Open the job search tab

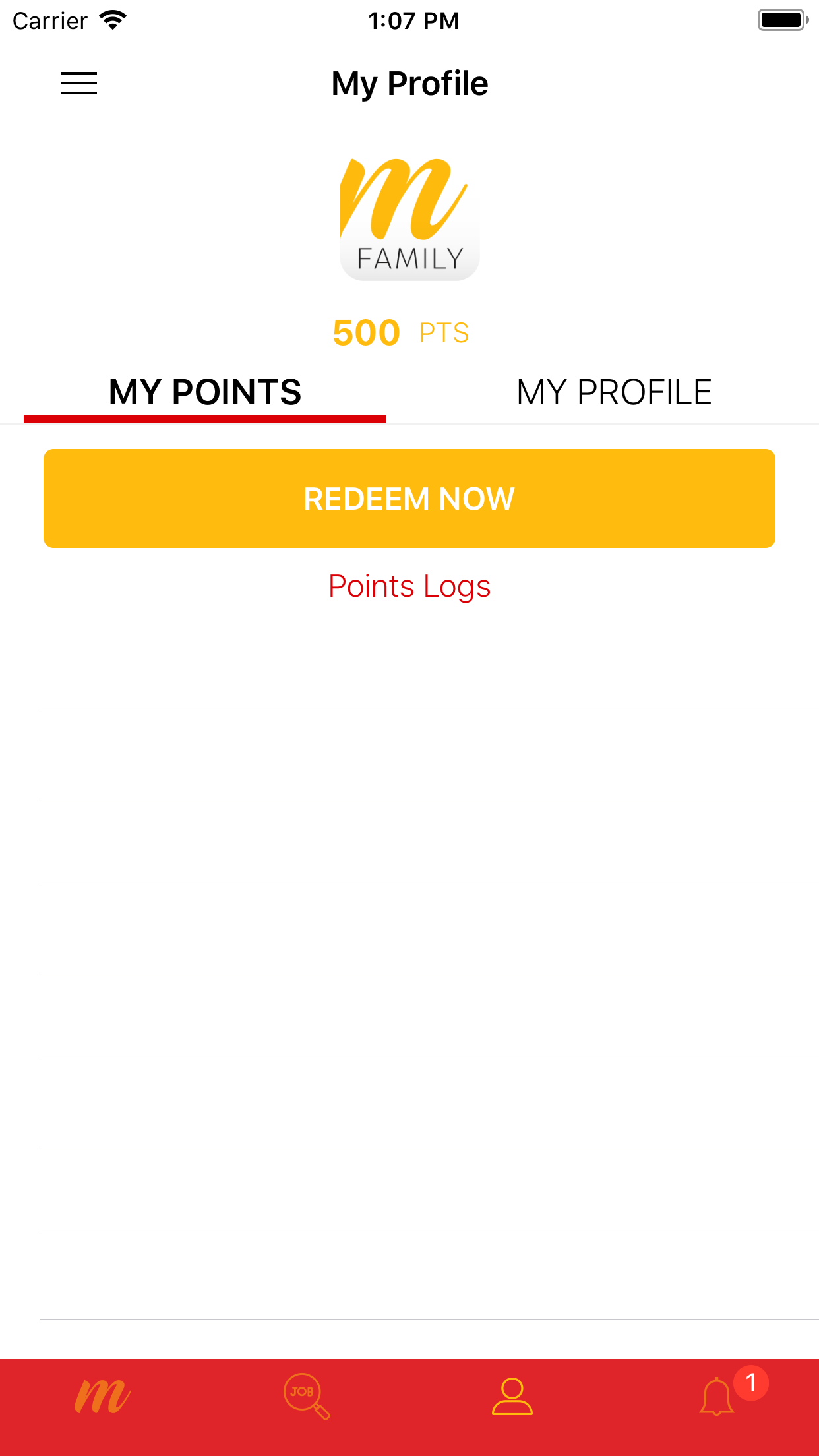(x=307, y=1397)
